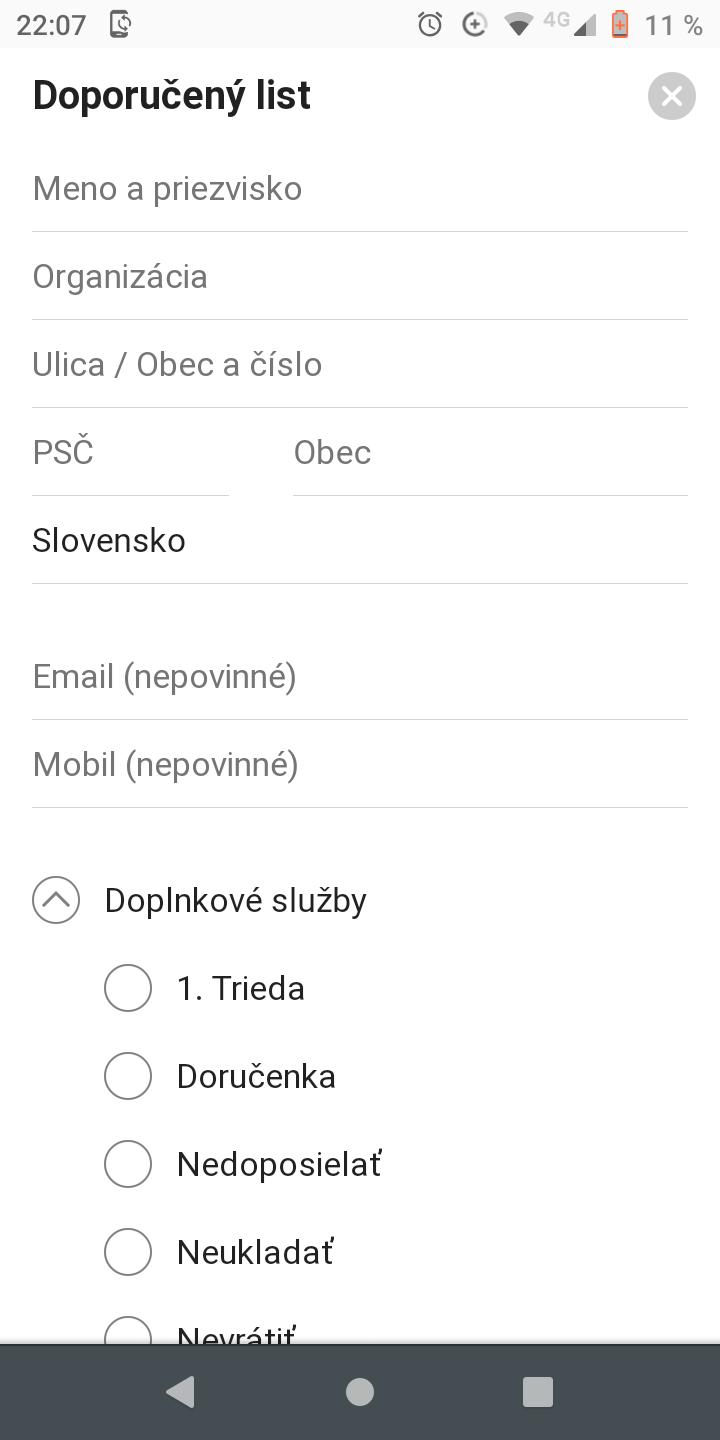Screen dimensions: 720x1440
Task: Pick the Neukladať option
Action: click(128, 1252)
